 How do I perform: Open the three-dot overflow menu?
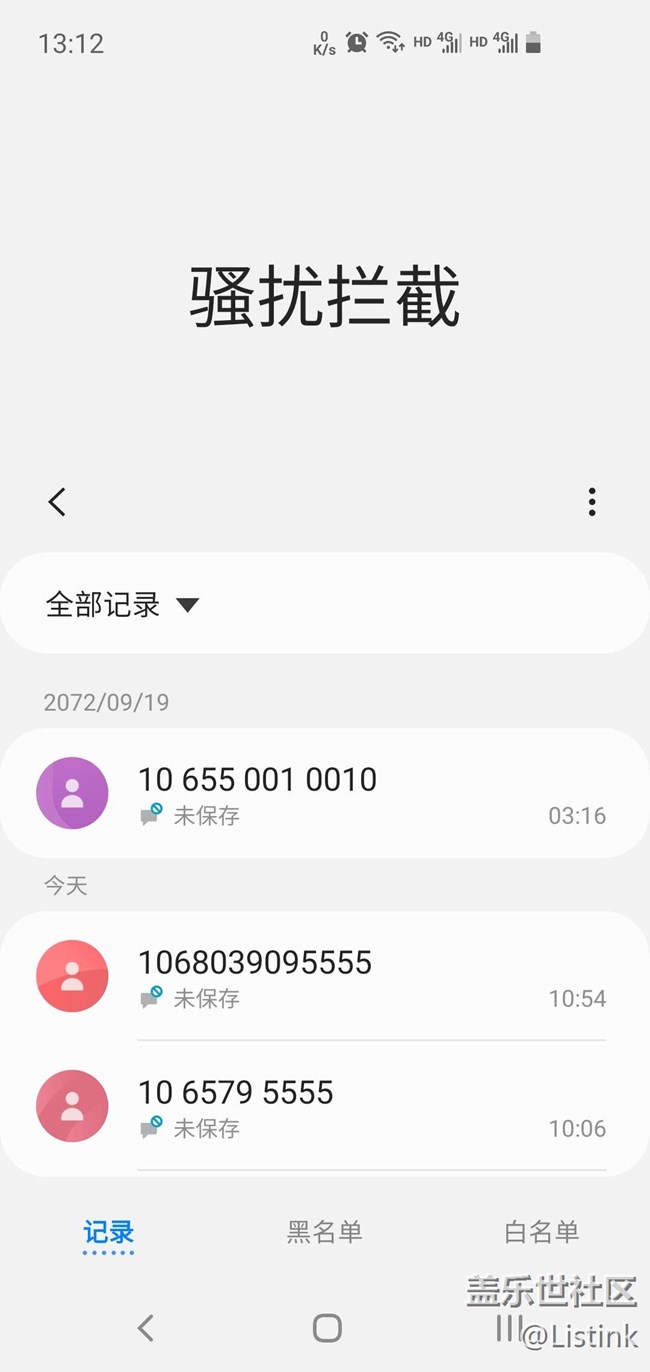(592, 502)
